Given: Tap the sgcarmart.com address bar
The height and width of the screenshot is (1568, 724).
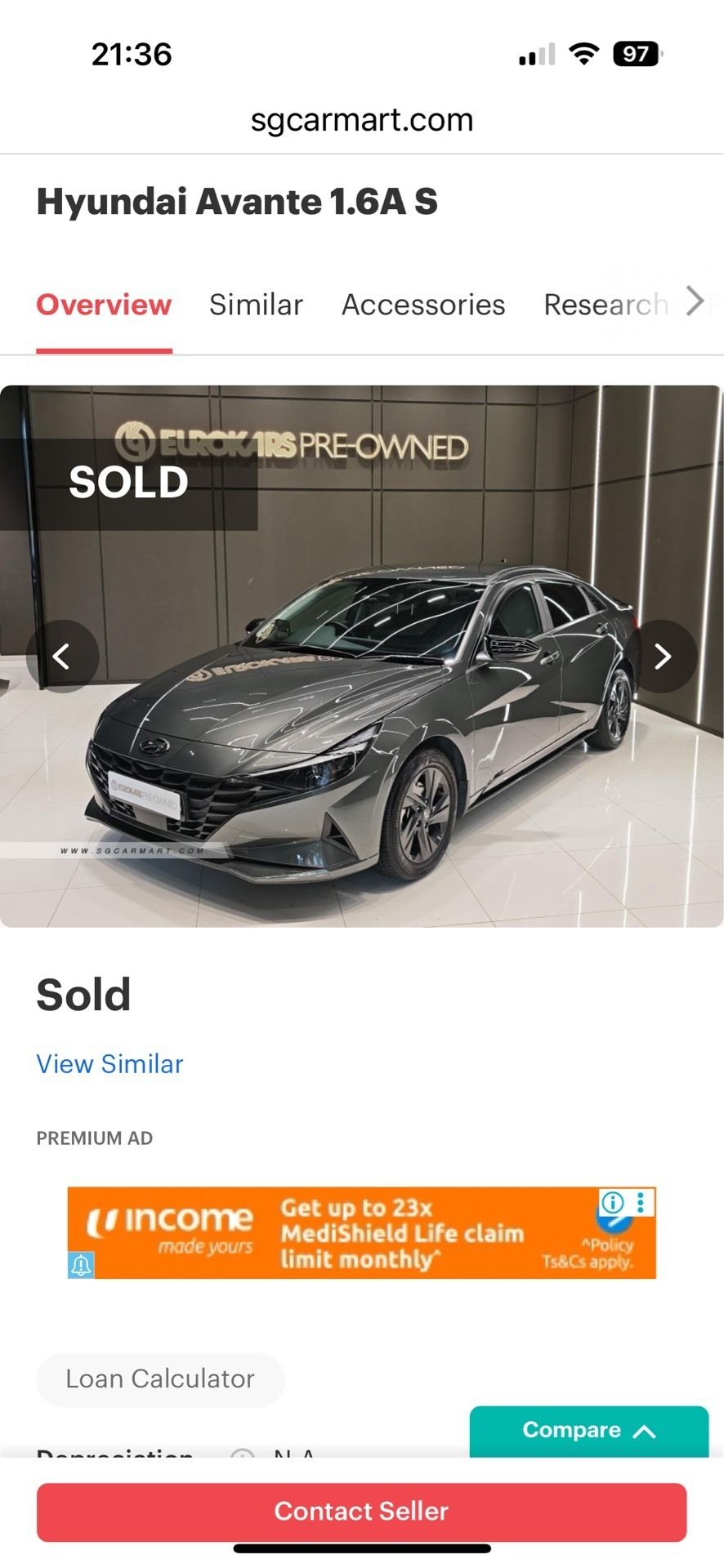Looking at the screenshot, I should tap(361, 120).
